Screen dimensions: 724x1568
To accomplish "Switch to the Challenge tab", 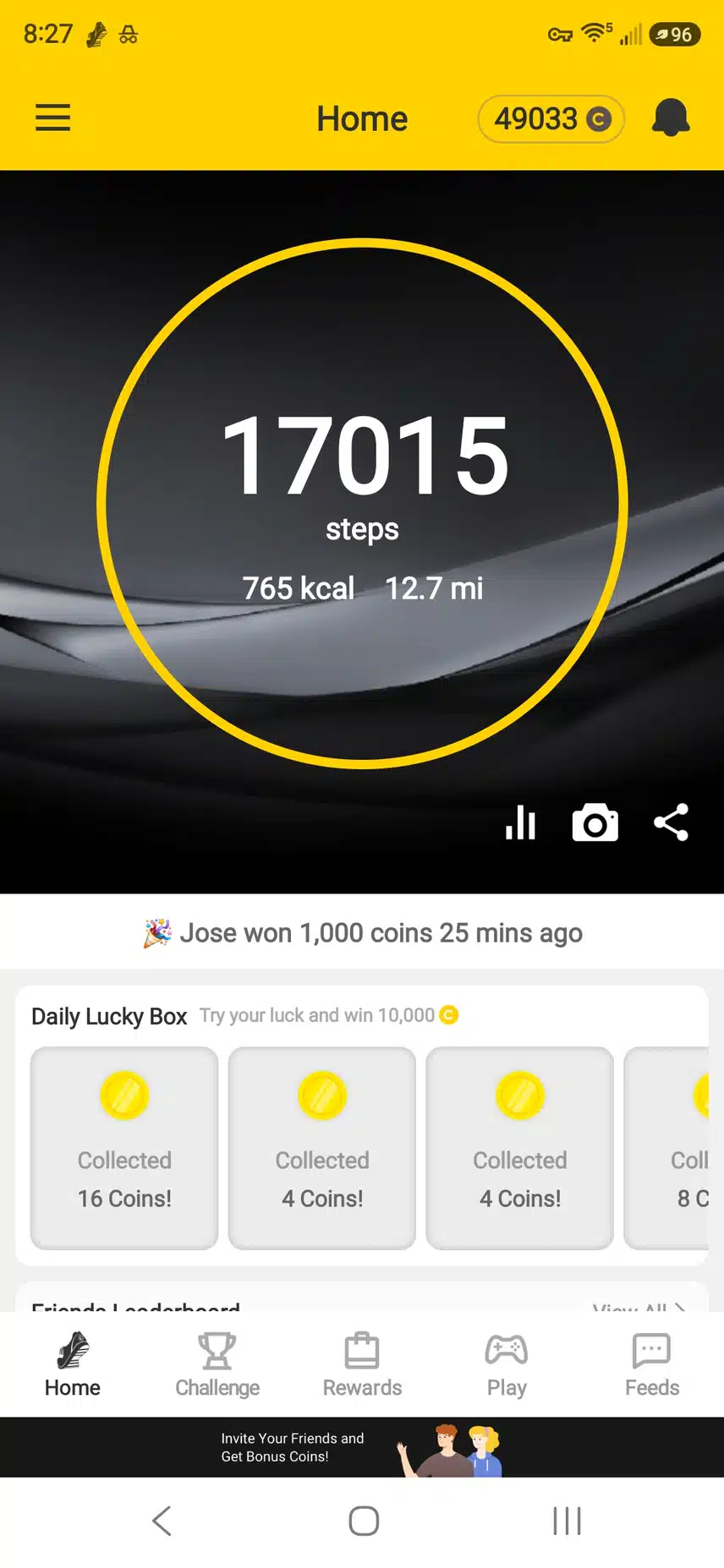I will tap(217, 1364).
